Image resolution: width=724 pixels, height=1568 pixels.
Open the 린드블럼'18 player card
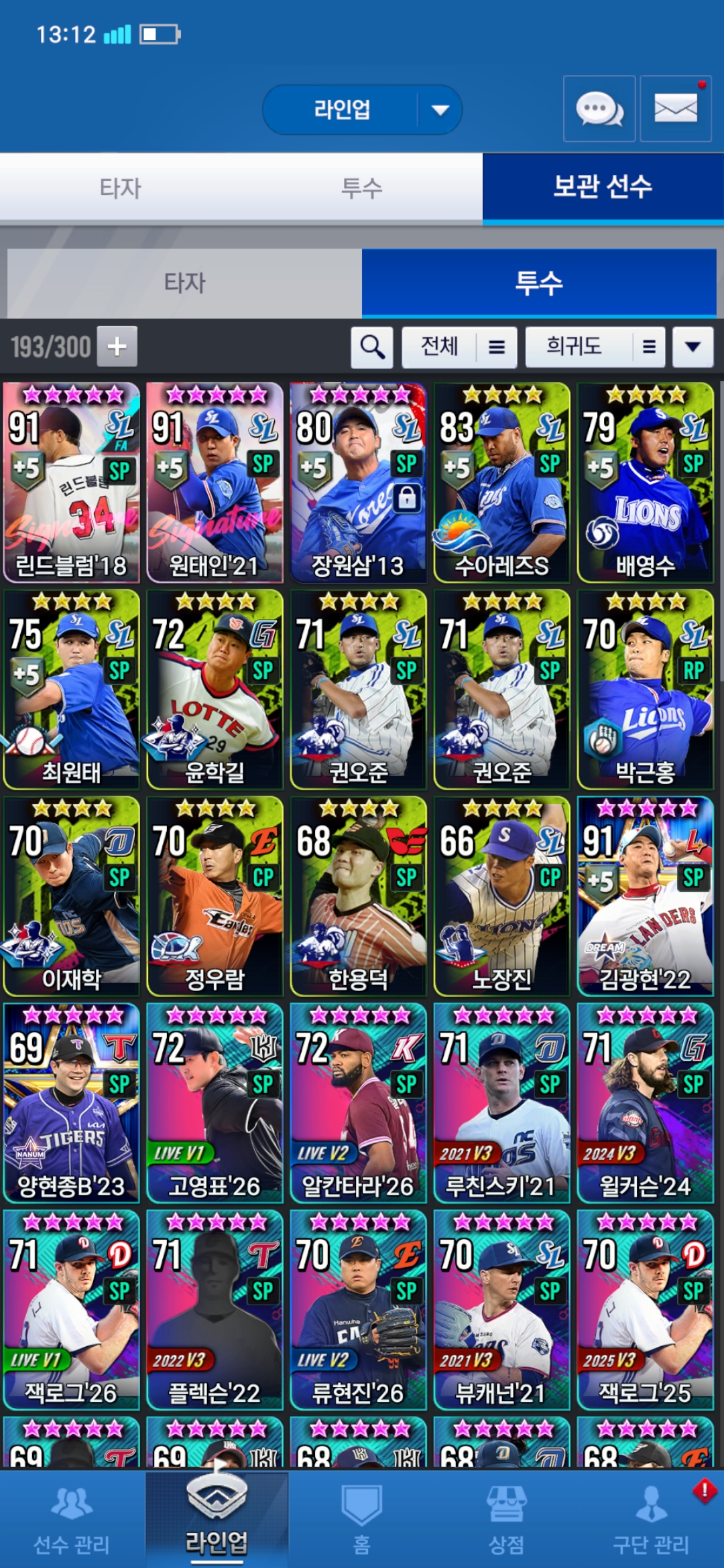tap(72, 482)
